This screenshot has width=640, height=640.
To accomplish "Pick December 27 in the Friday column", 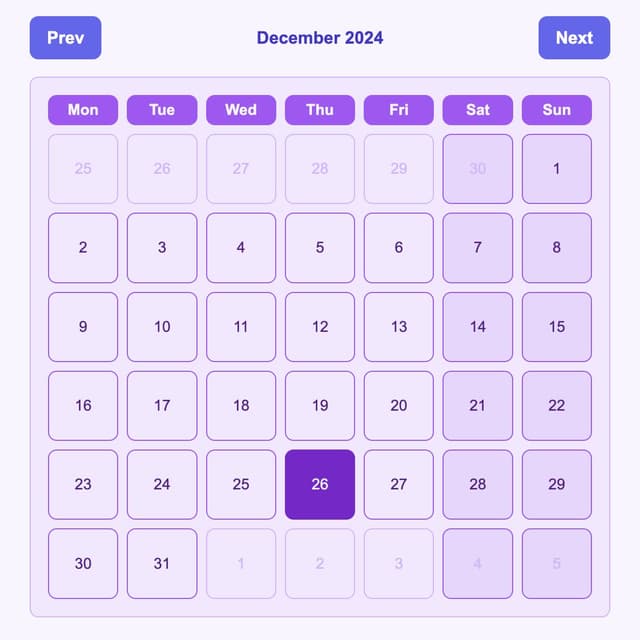I will (x=399, y=485).
